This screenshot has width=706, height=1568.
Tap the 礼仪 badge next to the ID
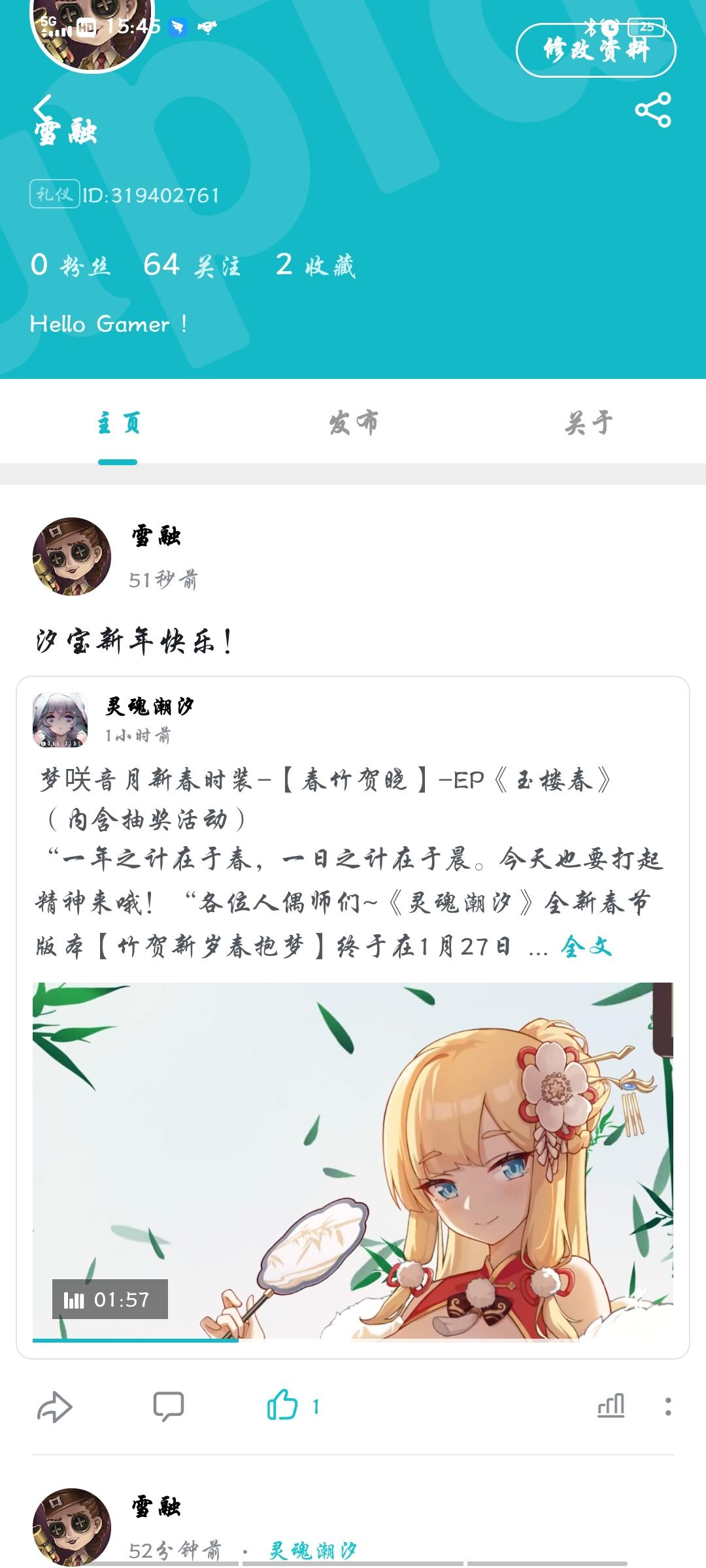click(54, 193)
